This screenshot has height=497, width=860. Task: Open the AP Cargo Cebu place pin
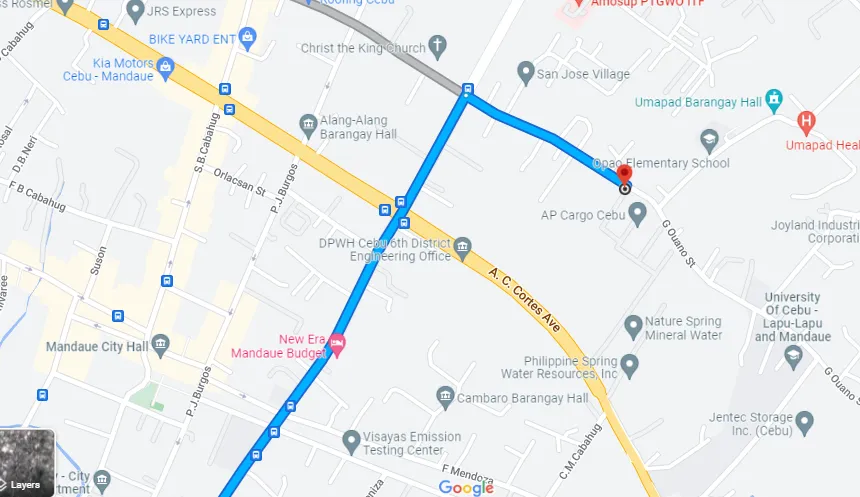637,213
